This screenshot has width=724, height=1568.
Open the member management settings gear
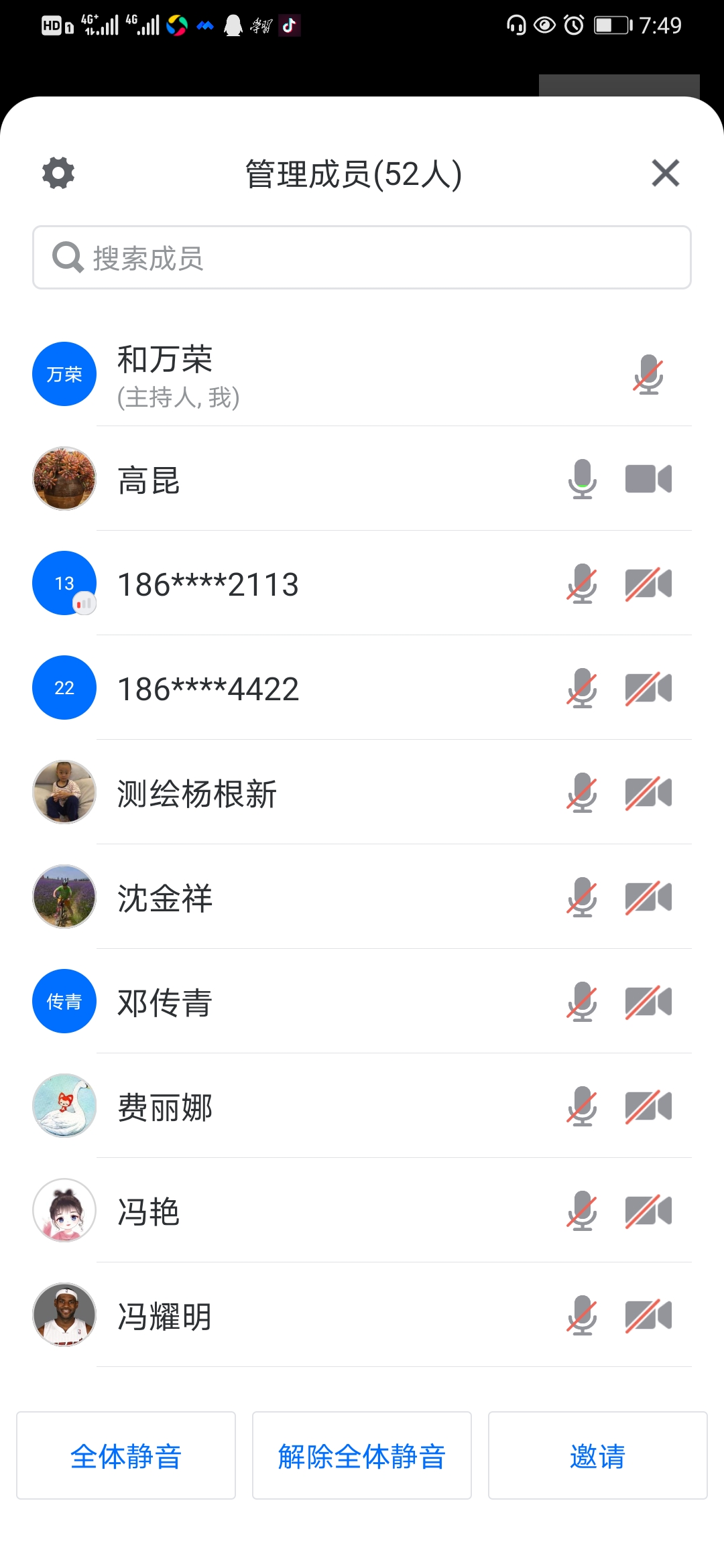pyautogui.click(x=58, y=174)
